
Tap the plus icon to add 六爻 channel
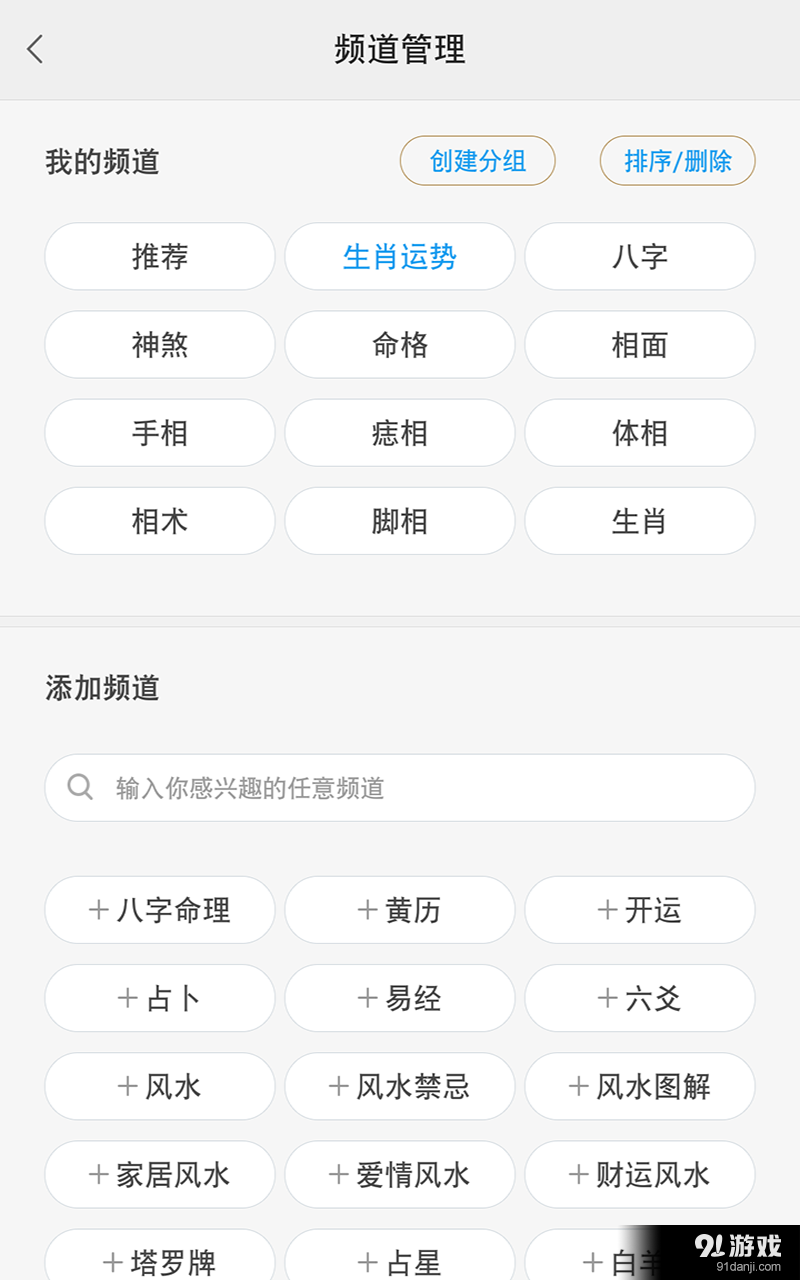coord(606,998)
